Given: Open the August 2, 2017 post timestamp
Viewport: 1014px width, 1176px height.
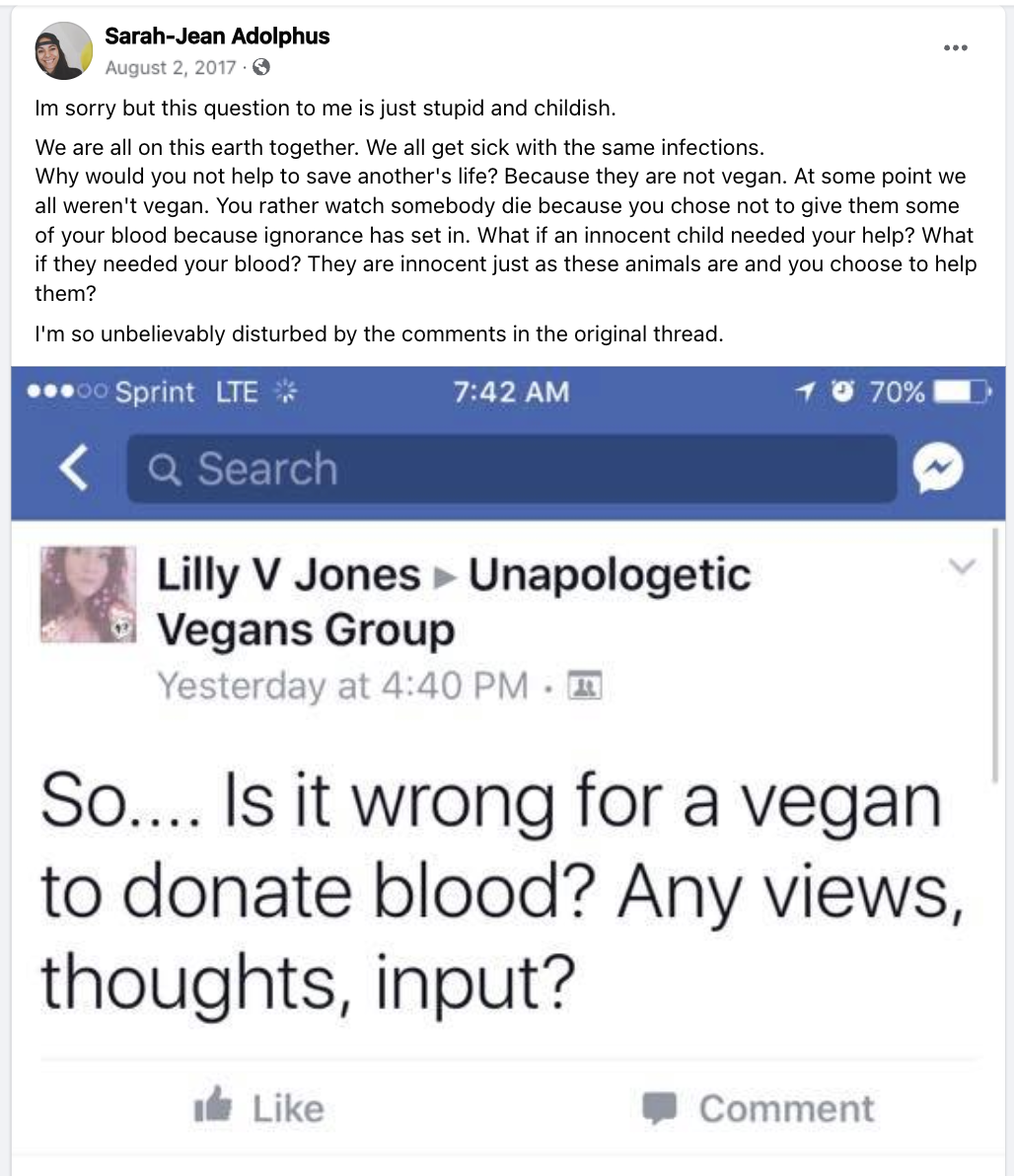Looking at the screenshot, I should (x=171, y=67).
